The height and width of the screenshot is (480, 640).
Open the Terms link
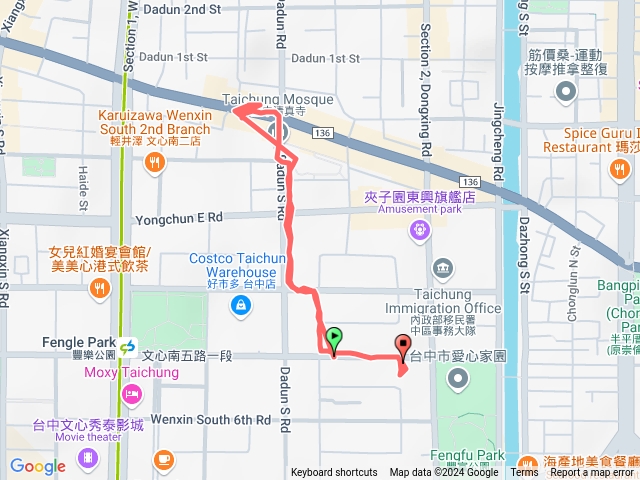[524, 473]
